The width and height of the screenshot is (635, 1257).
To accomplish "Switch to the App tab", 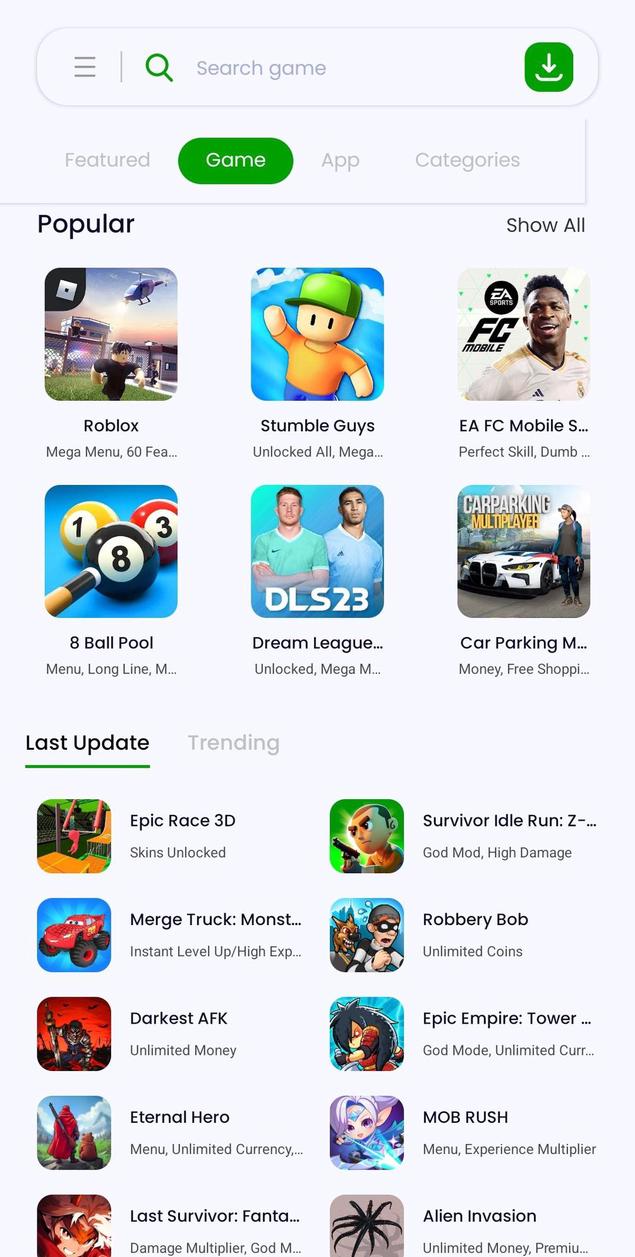I will pos(340,160).
